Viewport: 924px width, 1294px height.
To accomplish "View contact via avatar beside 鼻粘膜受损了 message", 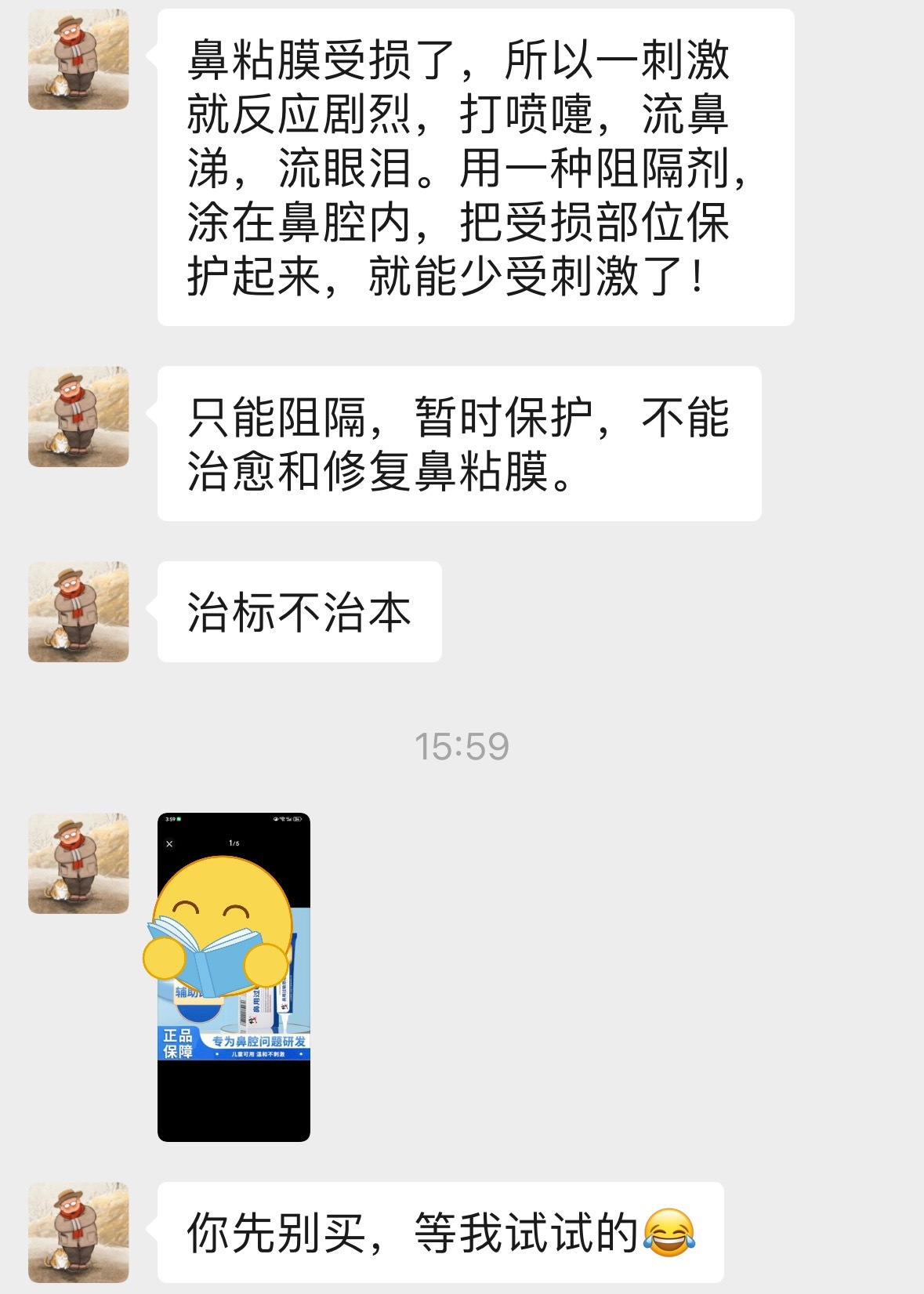I will click(78, 60).
